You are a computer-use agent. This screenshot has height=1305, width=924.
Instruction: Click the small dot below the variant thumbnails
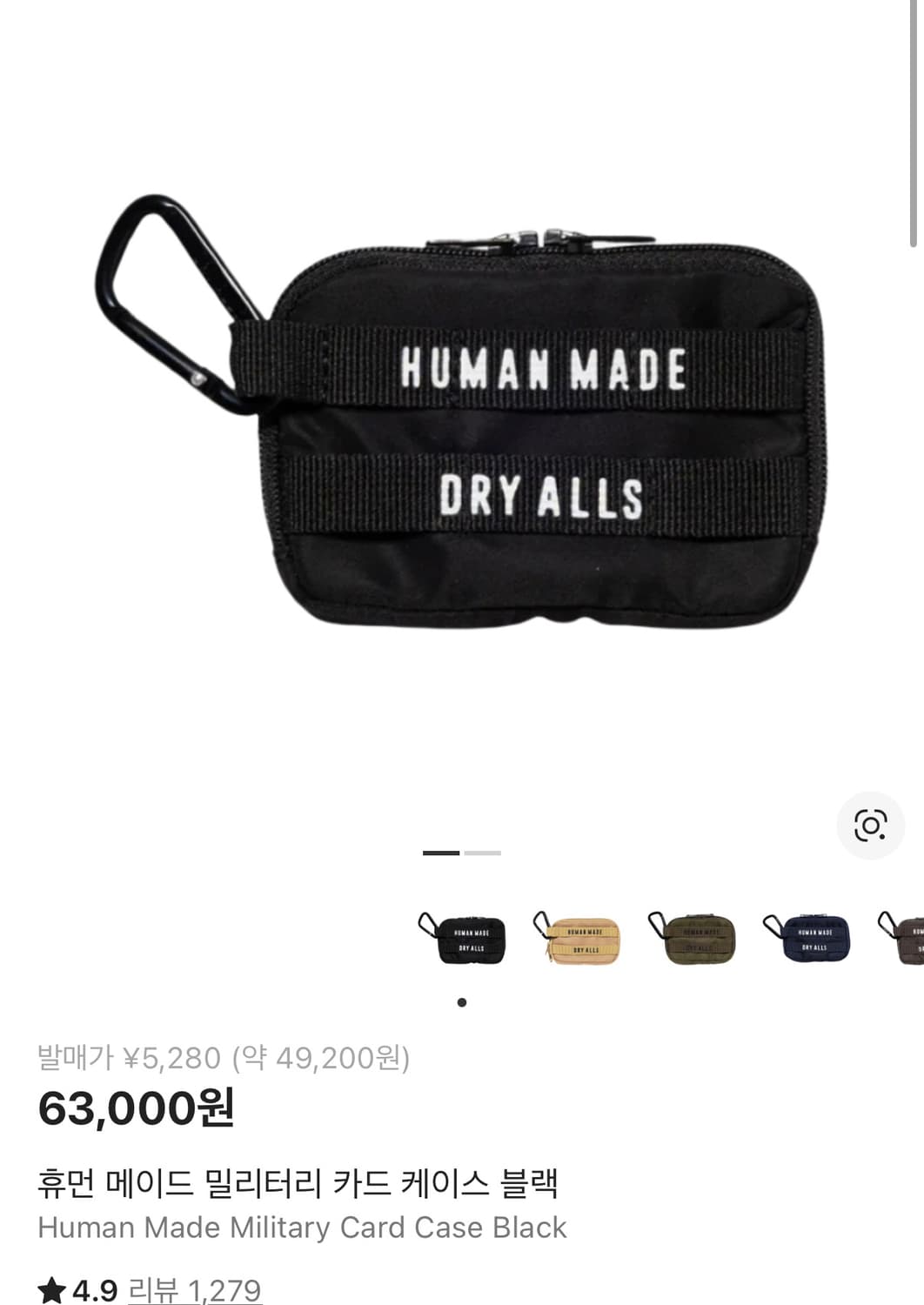(463, 1001)
